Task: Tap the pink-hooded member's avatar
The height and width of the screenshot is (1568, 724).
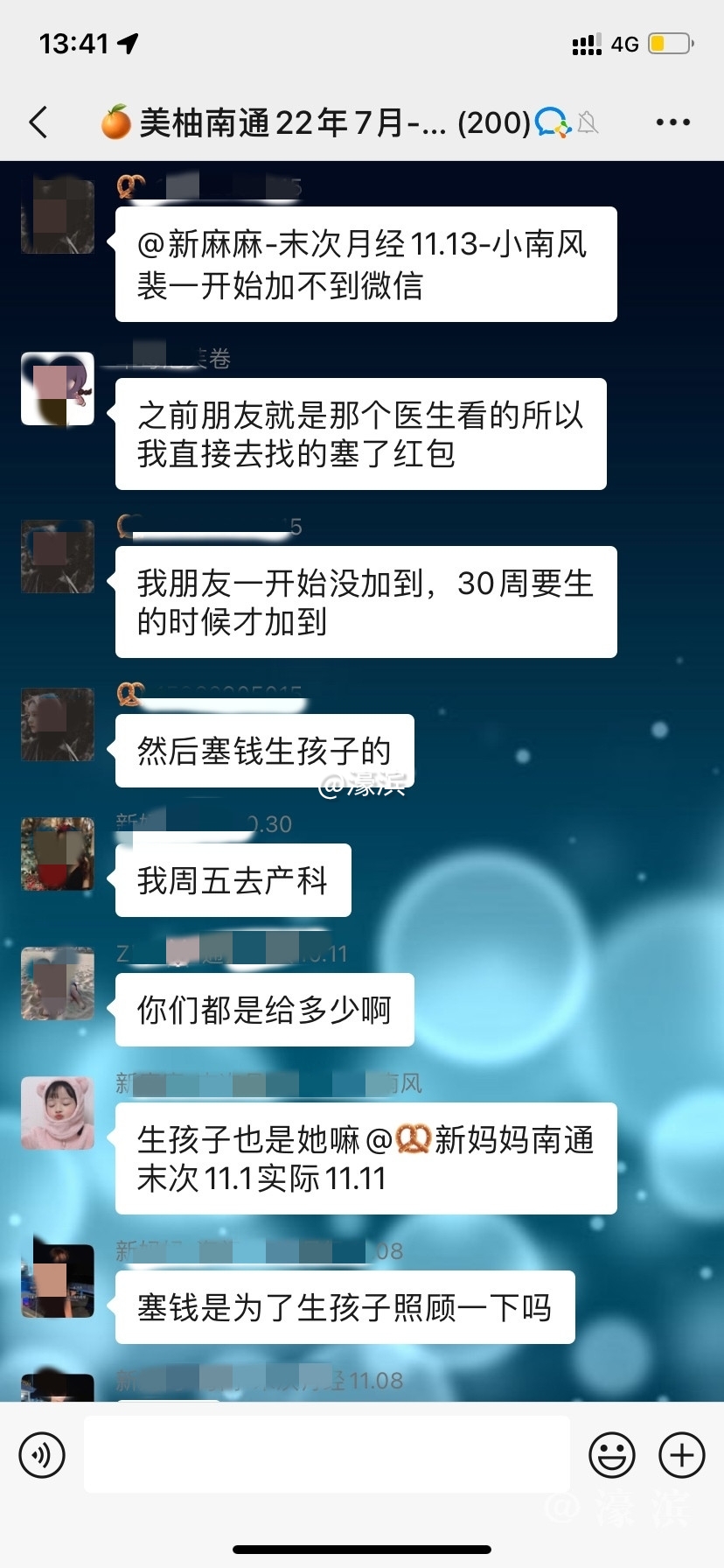Action: 57,1113
